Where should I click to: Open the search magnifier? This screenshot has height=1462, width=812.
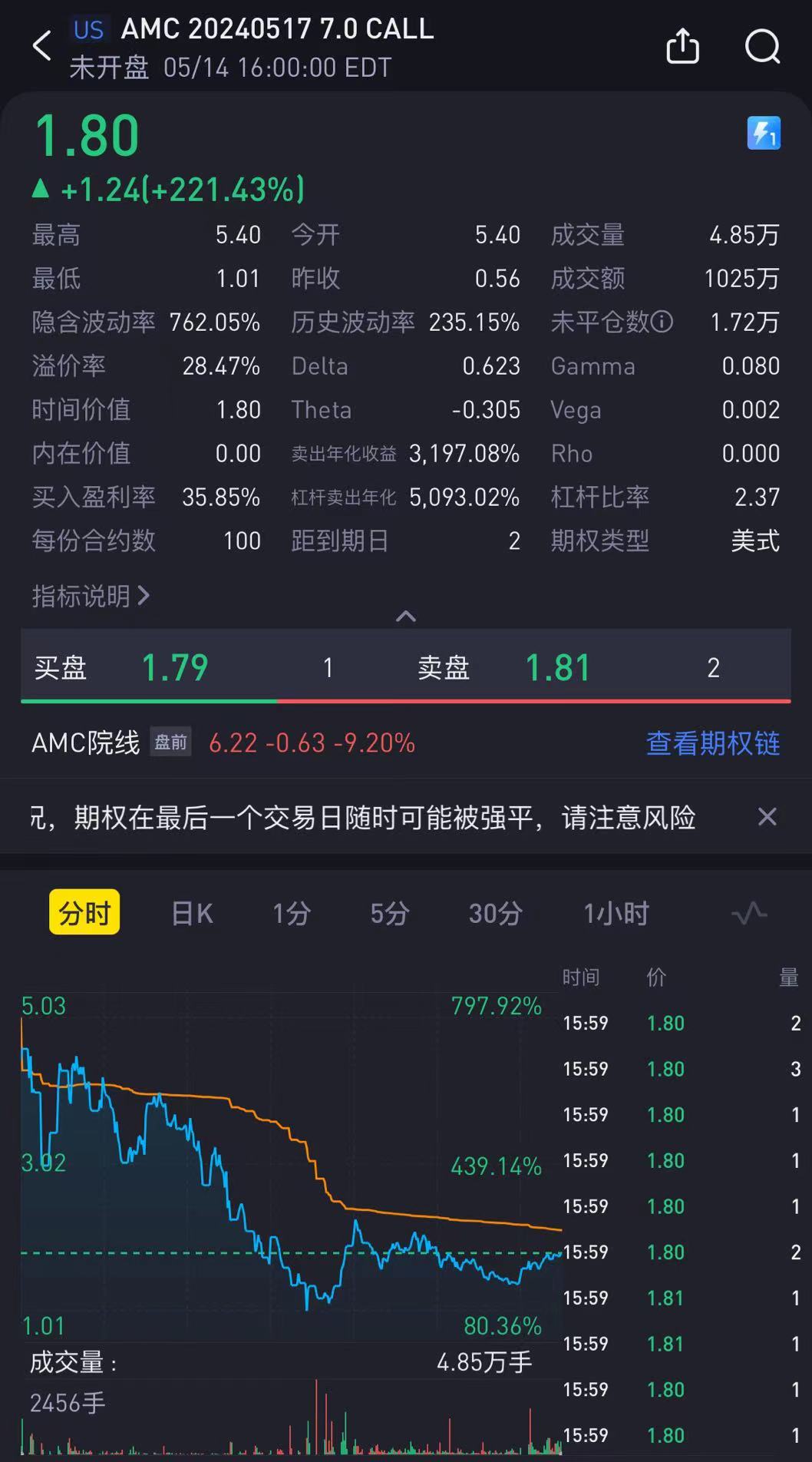pos(762,46)
